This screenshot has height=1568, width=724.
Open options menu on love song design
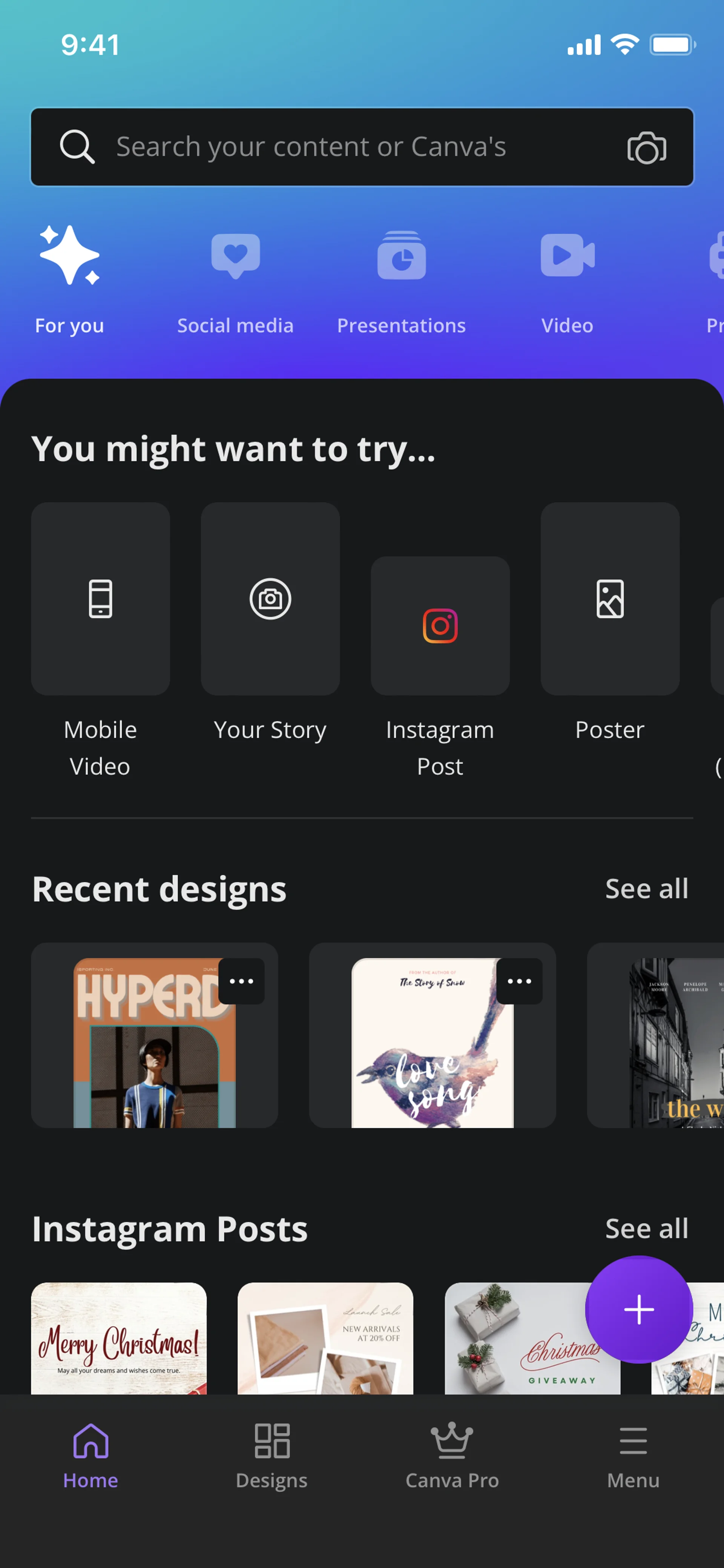pyautogui.click(x=519, y=981)
